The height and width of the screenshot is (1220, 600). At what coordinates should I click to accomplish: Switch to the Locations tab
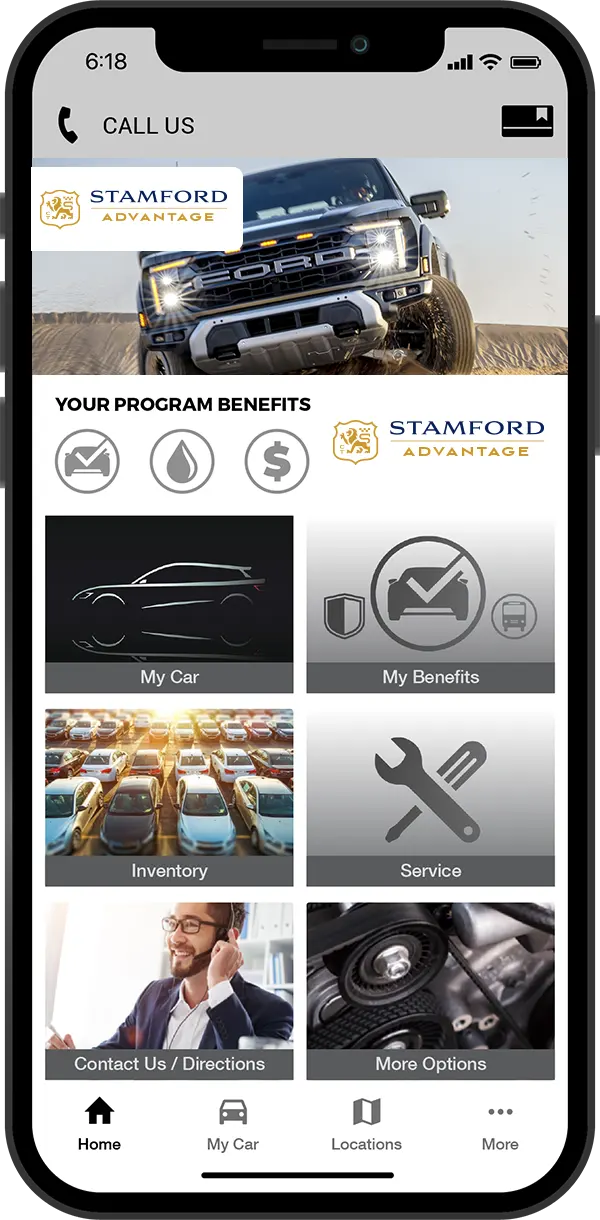[x=367, y=1124]
